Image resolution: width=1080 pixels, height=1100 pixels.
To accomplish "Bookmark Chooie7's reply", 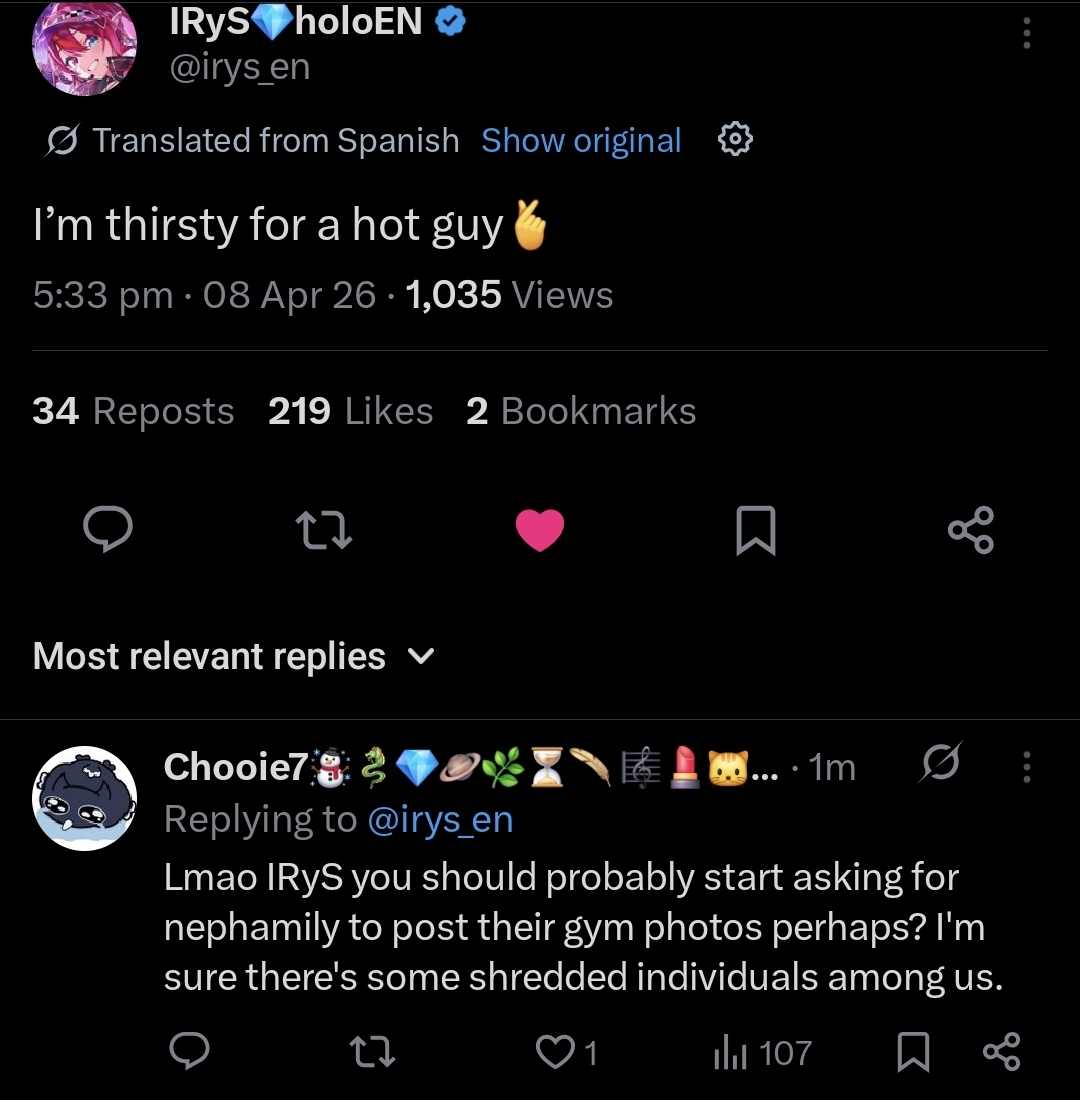I will point(911,1052).
